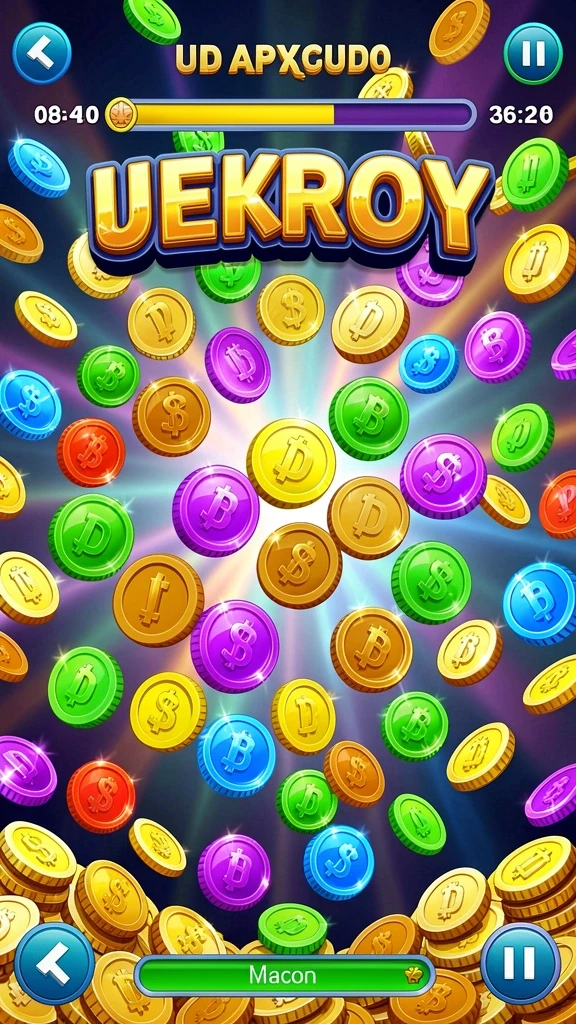
Task: Tap the back arrow beside the UD APXGUDO title
Action: tap(42, 53)
